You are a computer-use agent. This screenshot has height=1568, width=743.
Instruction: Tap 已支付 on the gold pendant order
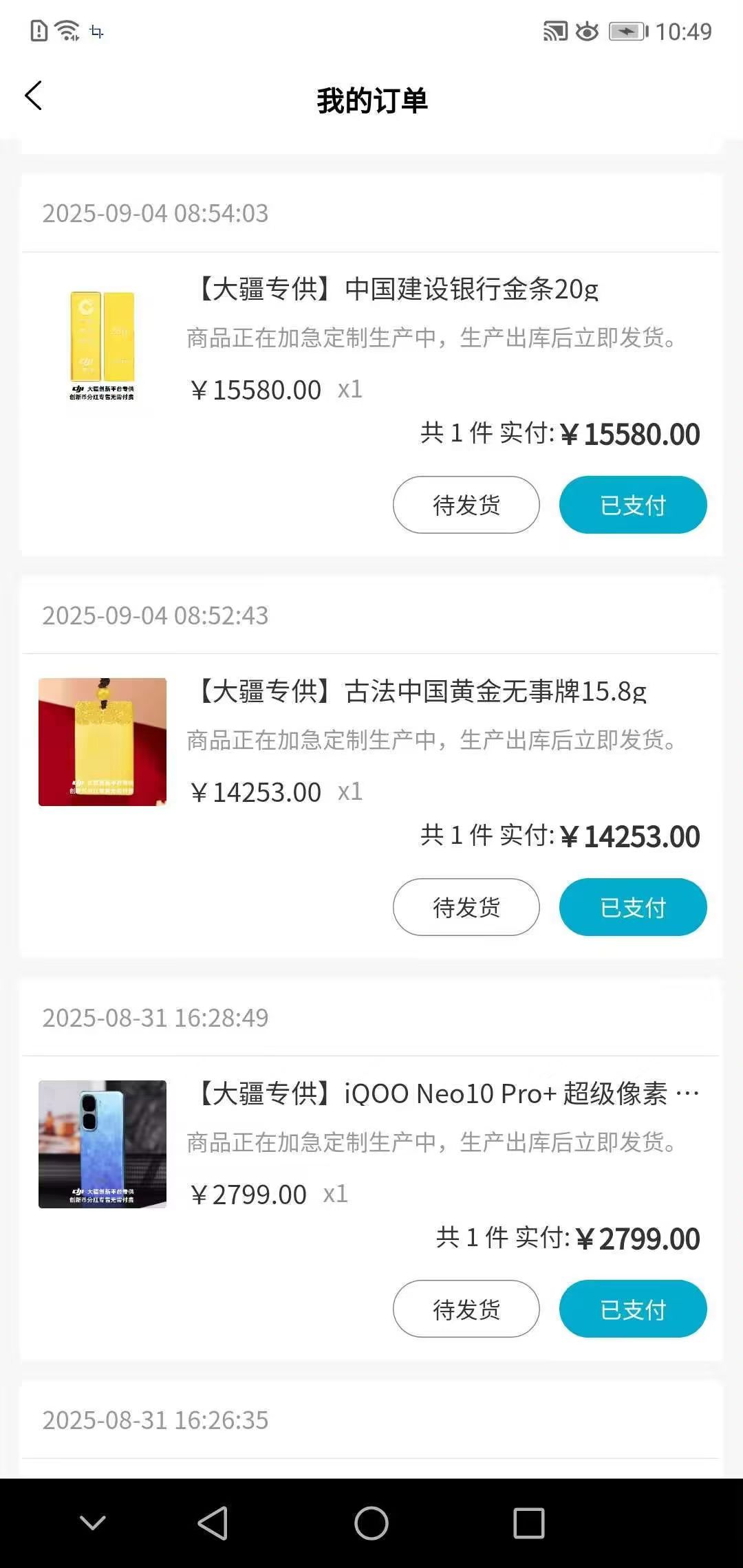click(x=633, y=907)
